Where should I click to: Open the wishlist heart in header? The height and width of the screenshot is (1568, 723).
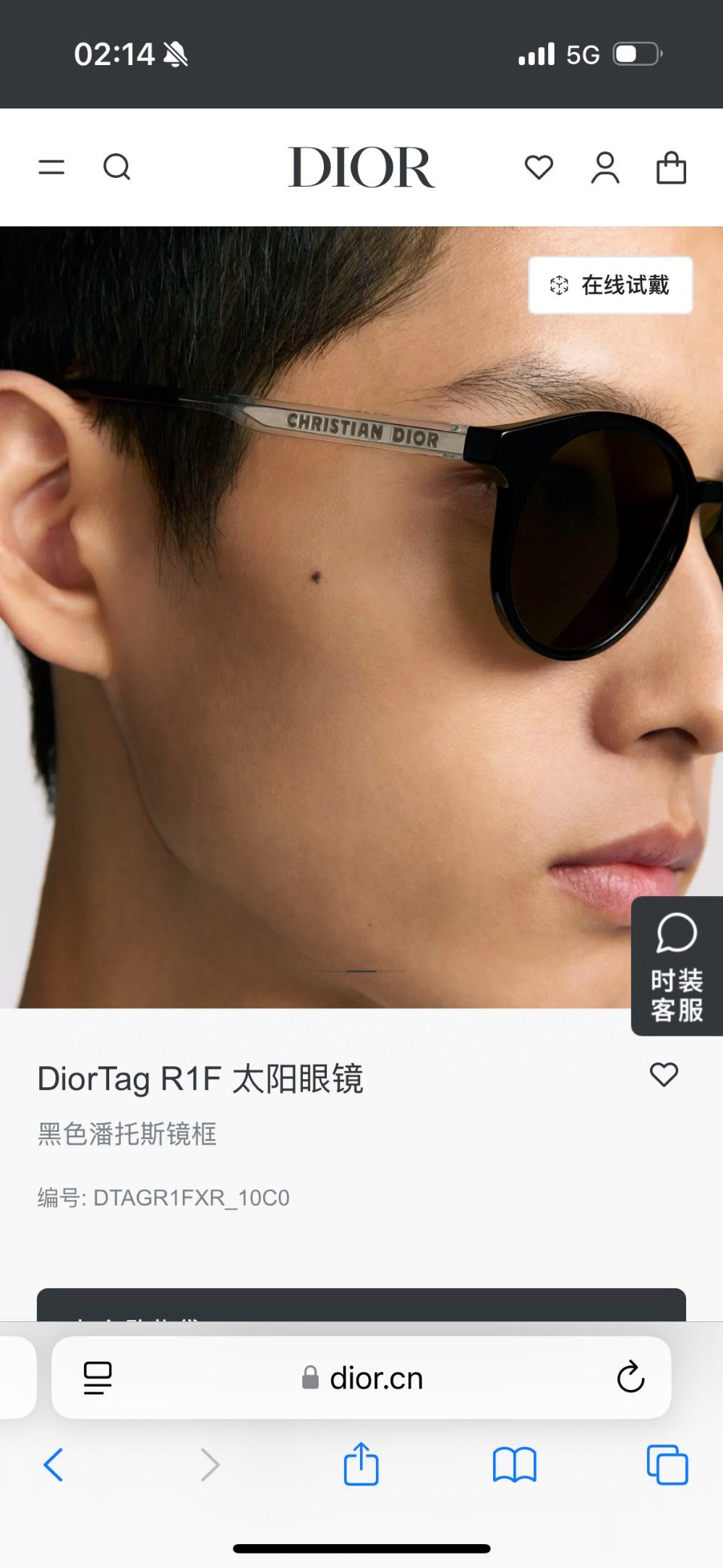[x=539, y=168]
